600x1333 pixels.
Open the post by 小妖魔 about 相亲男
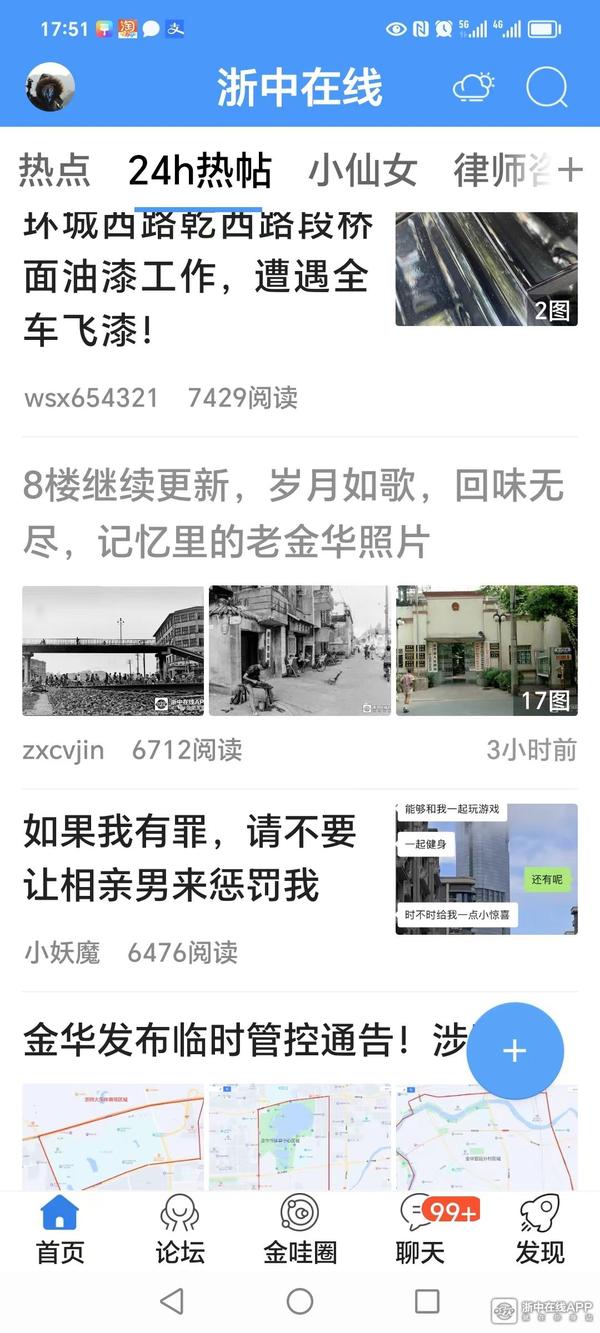(x=190, y=858)
